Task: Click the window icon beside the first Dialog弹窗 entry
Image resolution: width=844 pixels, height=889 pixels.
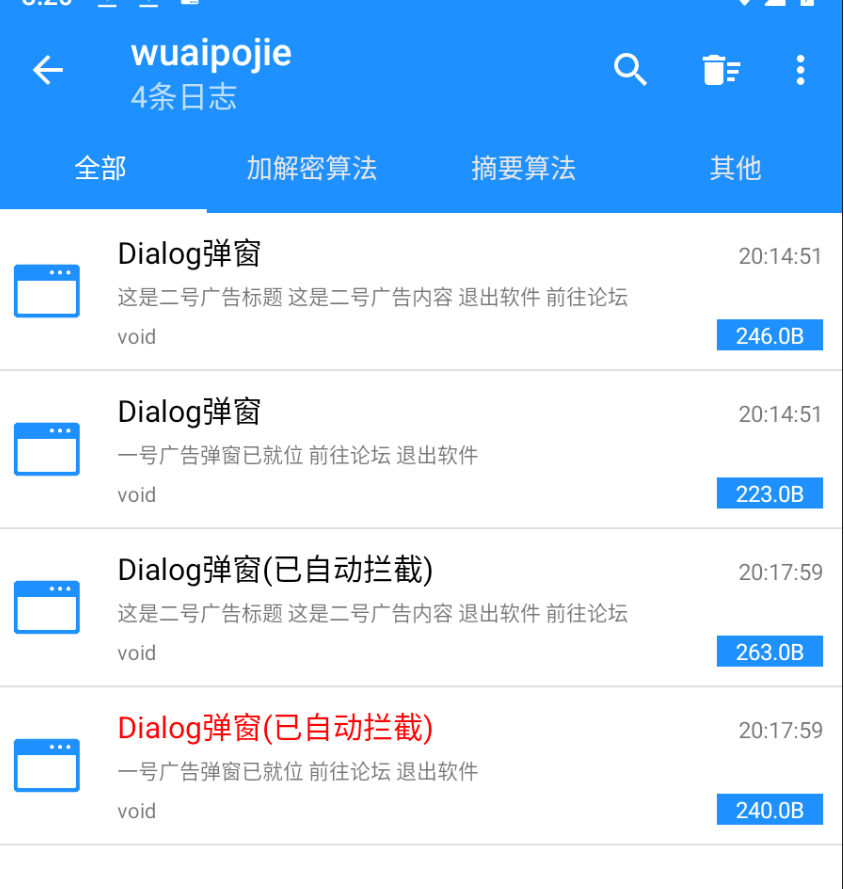Action: pyautogui.click(x=46, y=290)
